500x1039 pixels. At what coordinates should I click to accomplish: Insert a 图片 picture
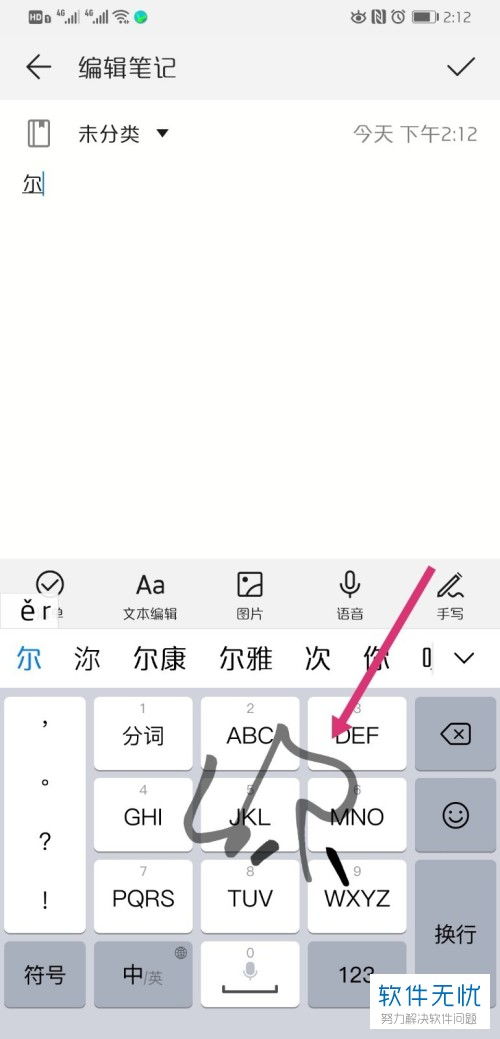pos(250,596)
